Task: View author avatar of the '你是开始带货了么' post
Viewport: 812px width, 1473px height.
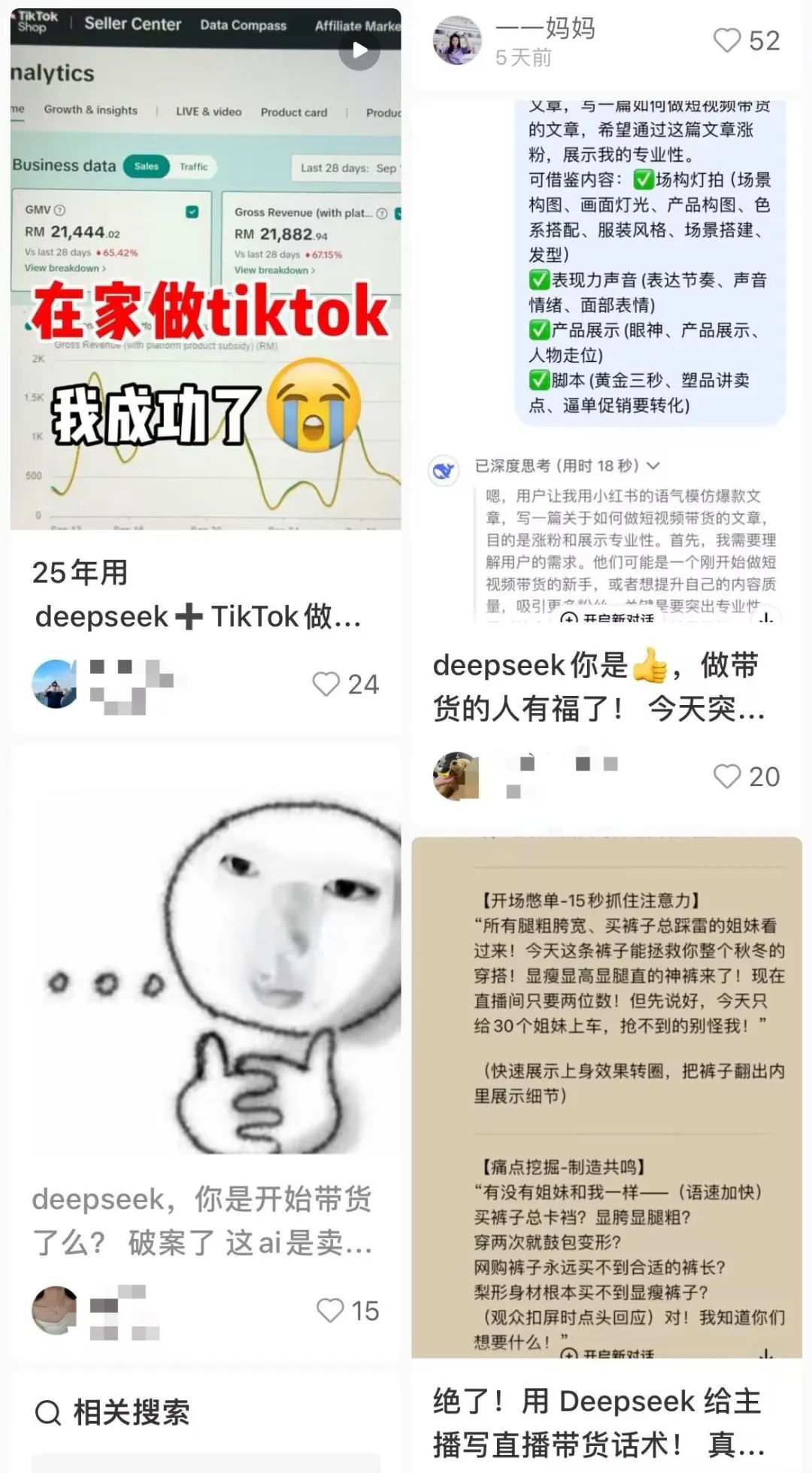Action: click(54, 1311)
